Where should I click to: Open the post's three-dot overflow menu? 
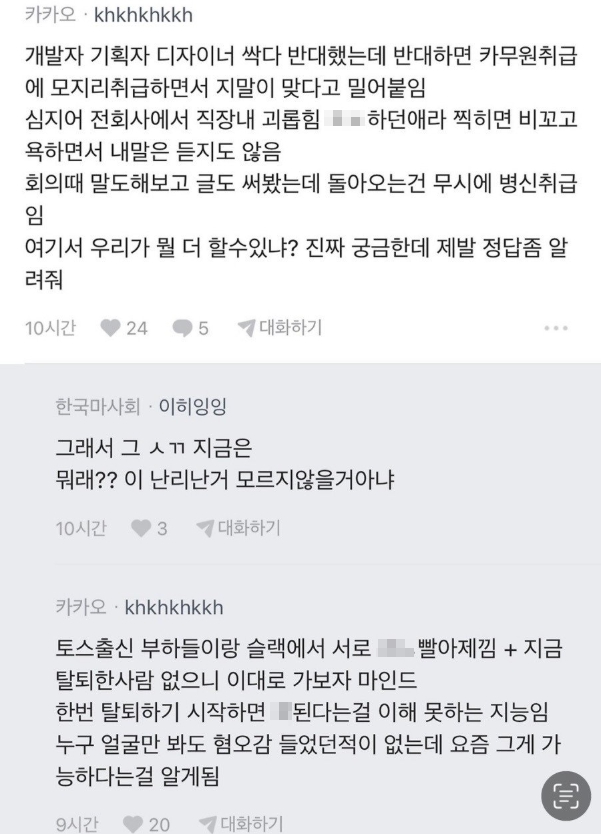point(556,328)
